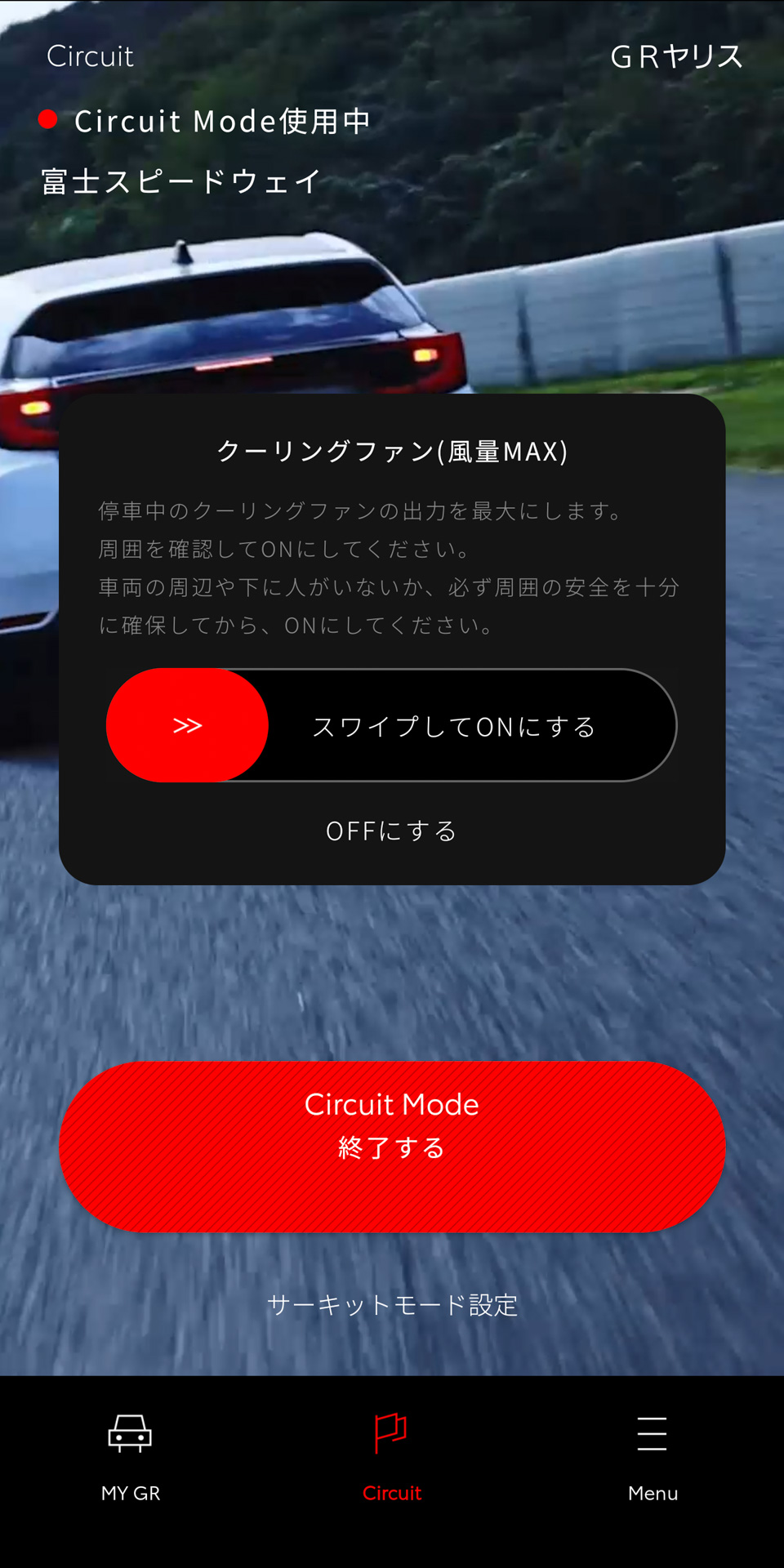Set cooling fan to OFF with OFFにする
Viewport: 784px width, 1568px height.
coord(392,831)
